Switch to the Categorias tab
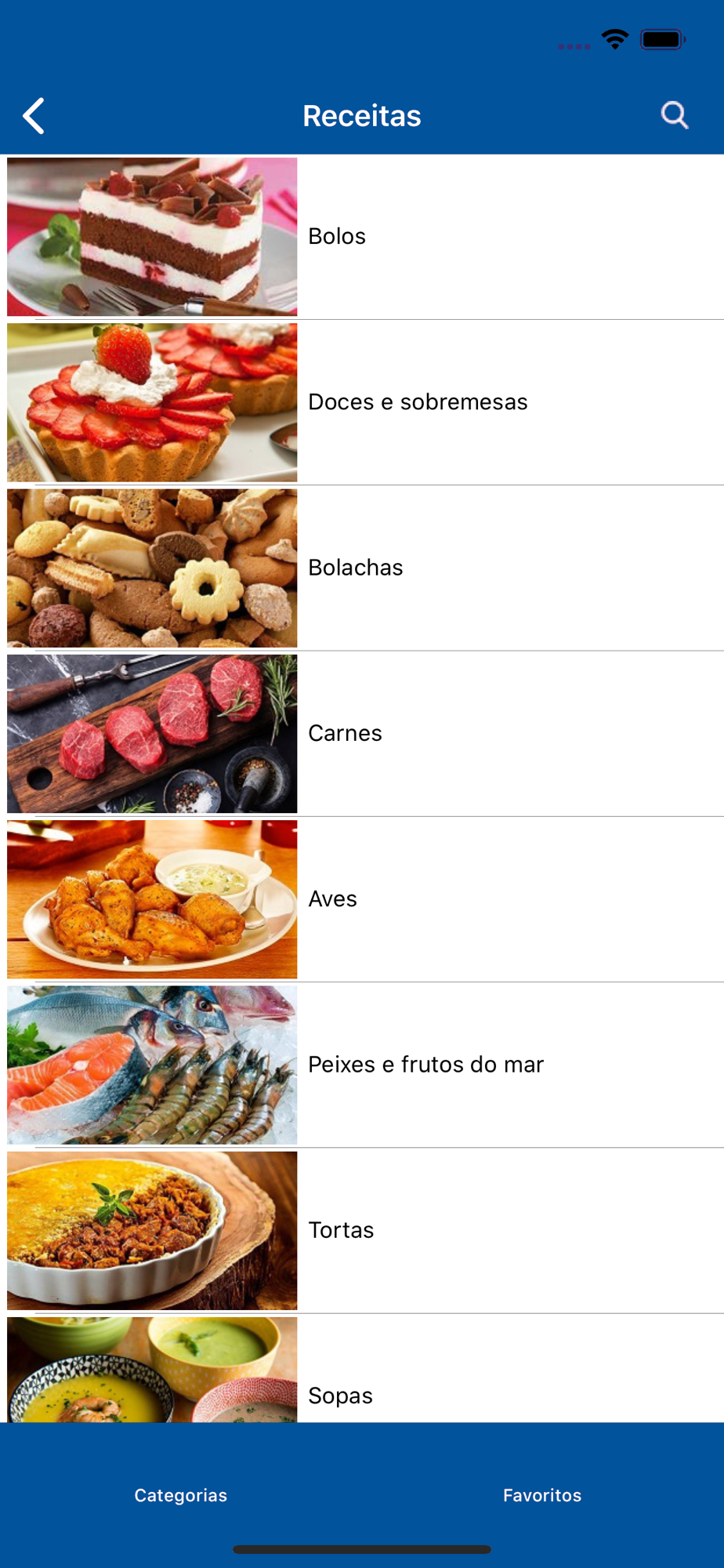The width and height of the screenshot is (724, 1568). 181,1495
